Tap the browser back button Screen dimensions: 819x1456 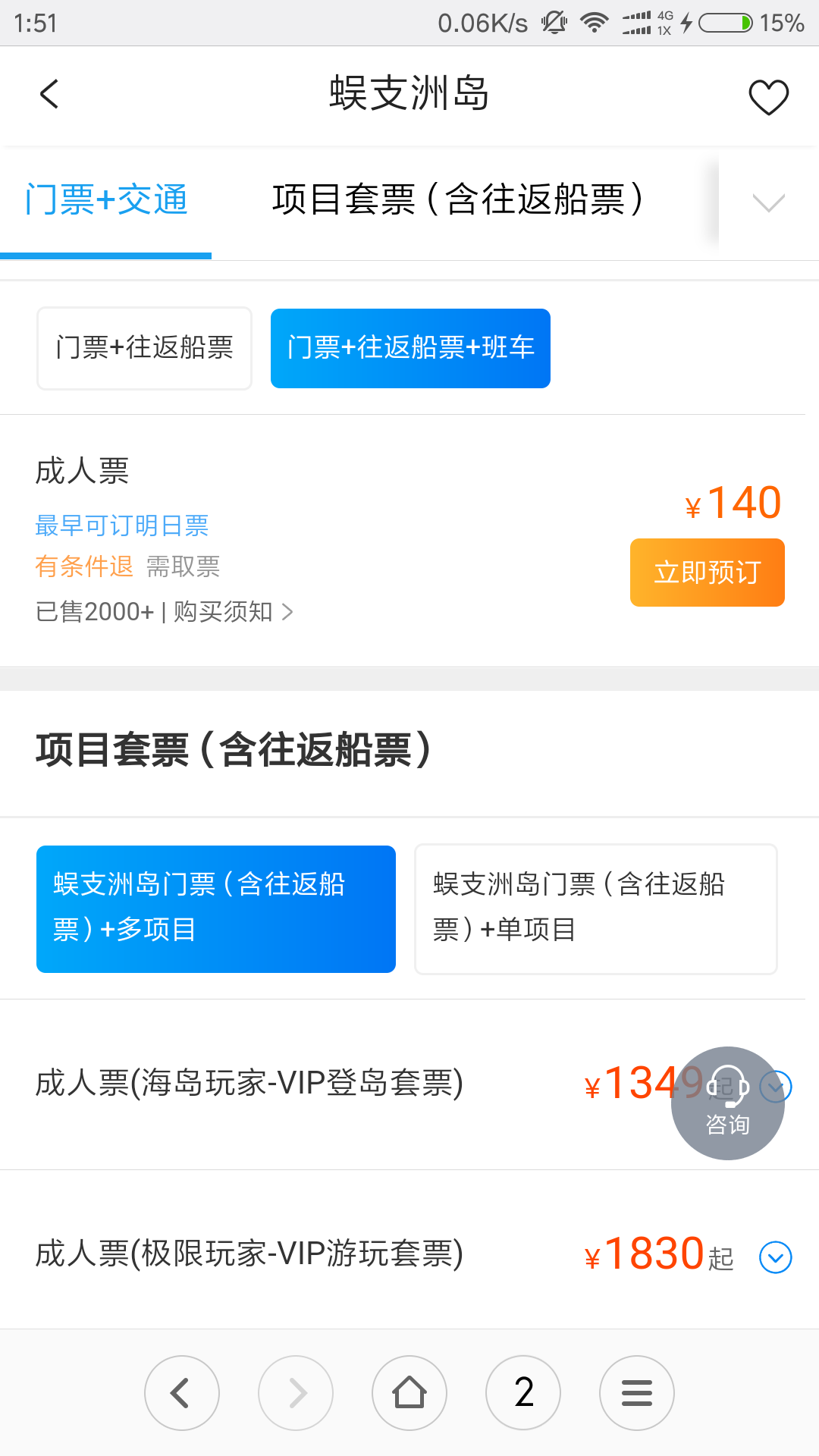pyautogui.click(x=182, y=1393)
